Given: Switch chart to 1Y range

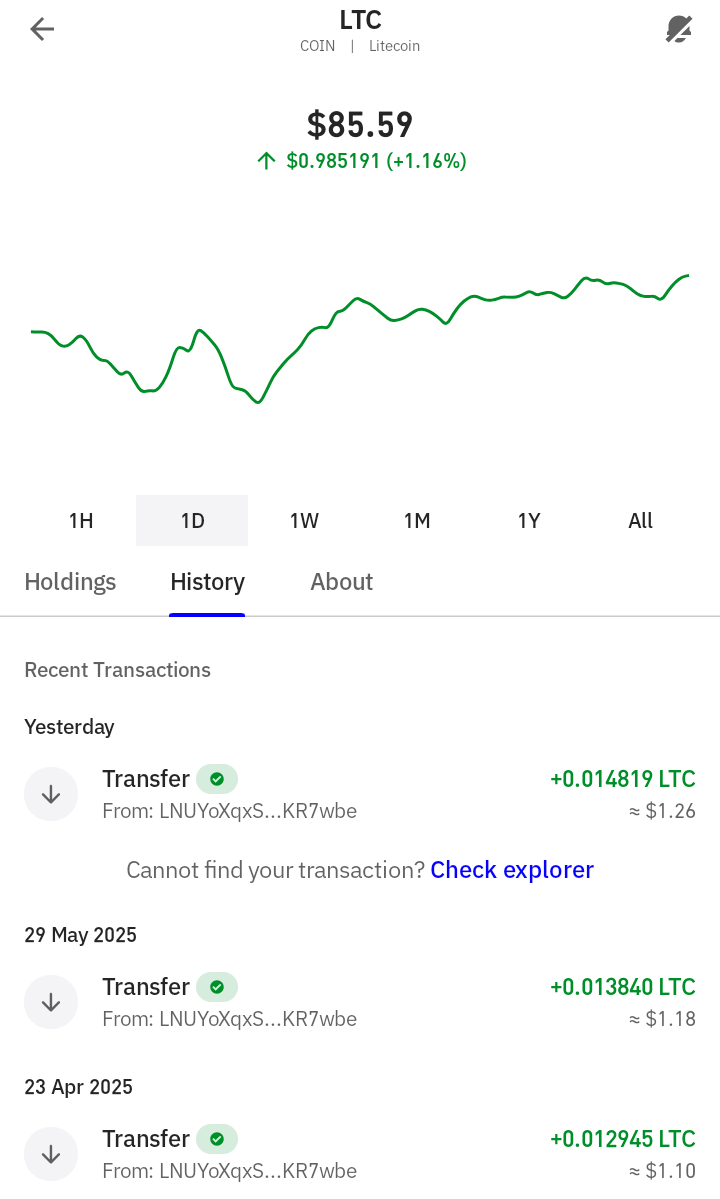Looking at the screenshot, I should tap(529, 521).
